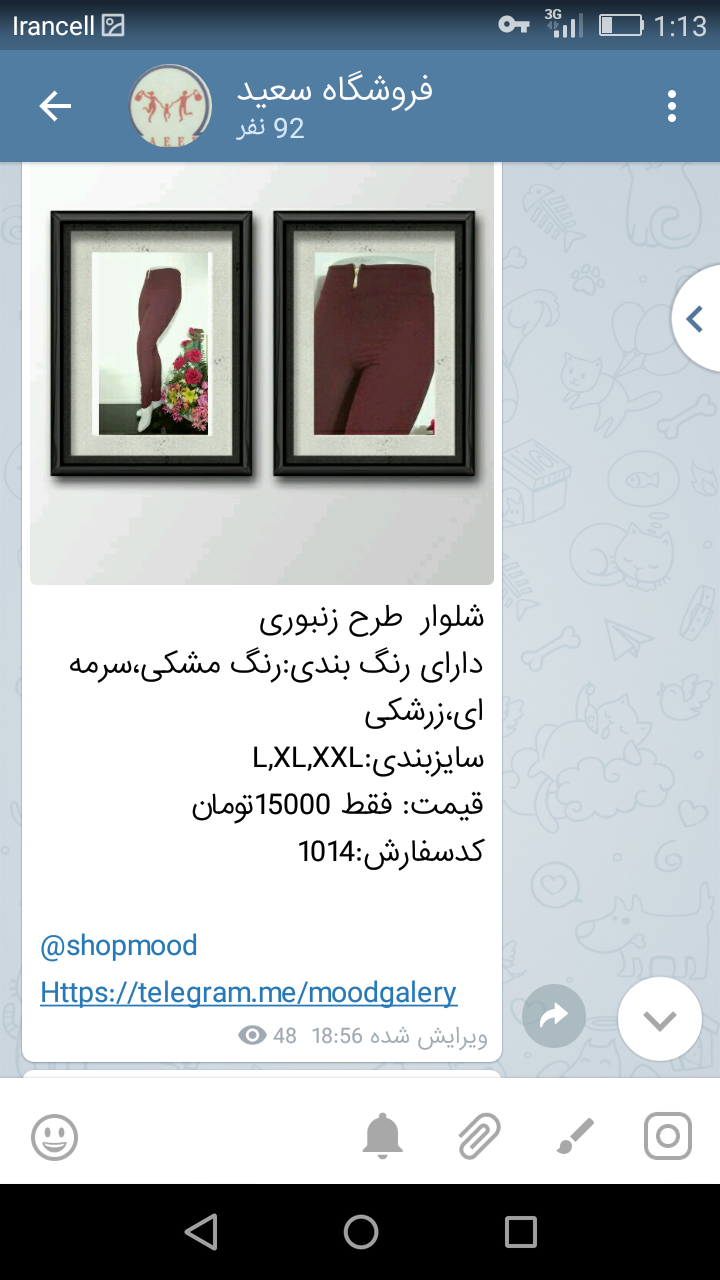
Task: Show recent apps
Action: 520,1232
